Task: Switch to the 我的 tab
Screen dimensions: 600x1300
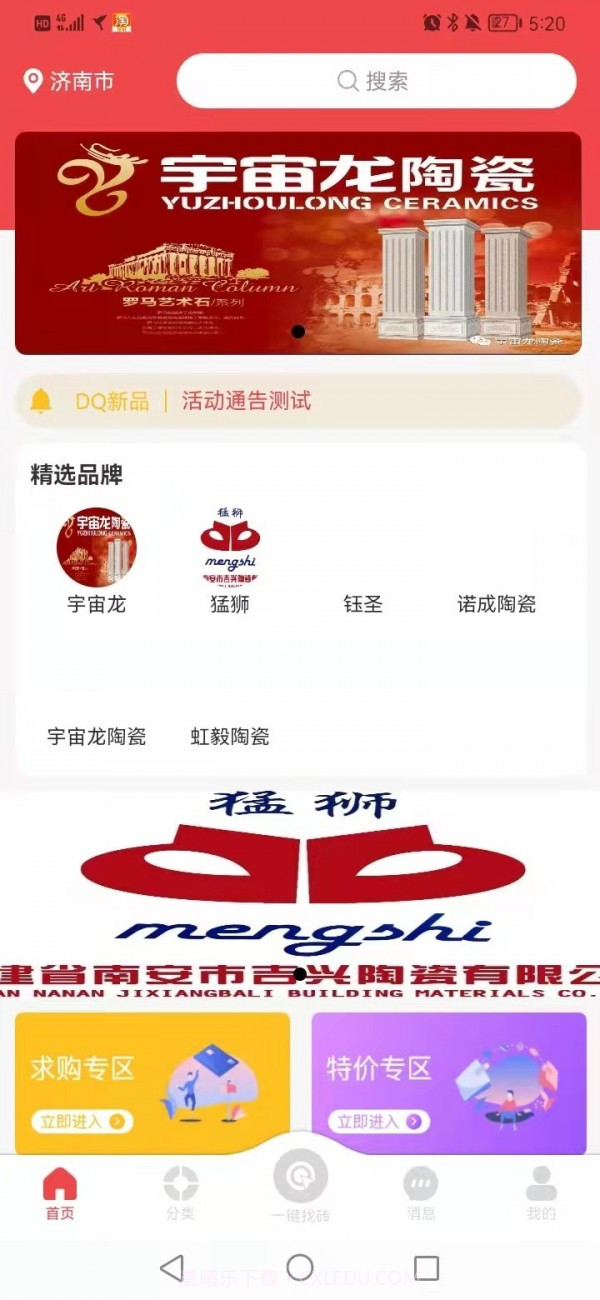Action: pyautogui.click(x=541, y=1193)
